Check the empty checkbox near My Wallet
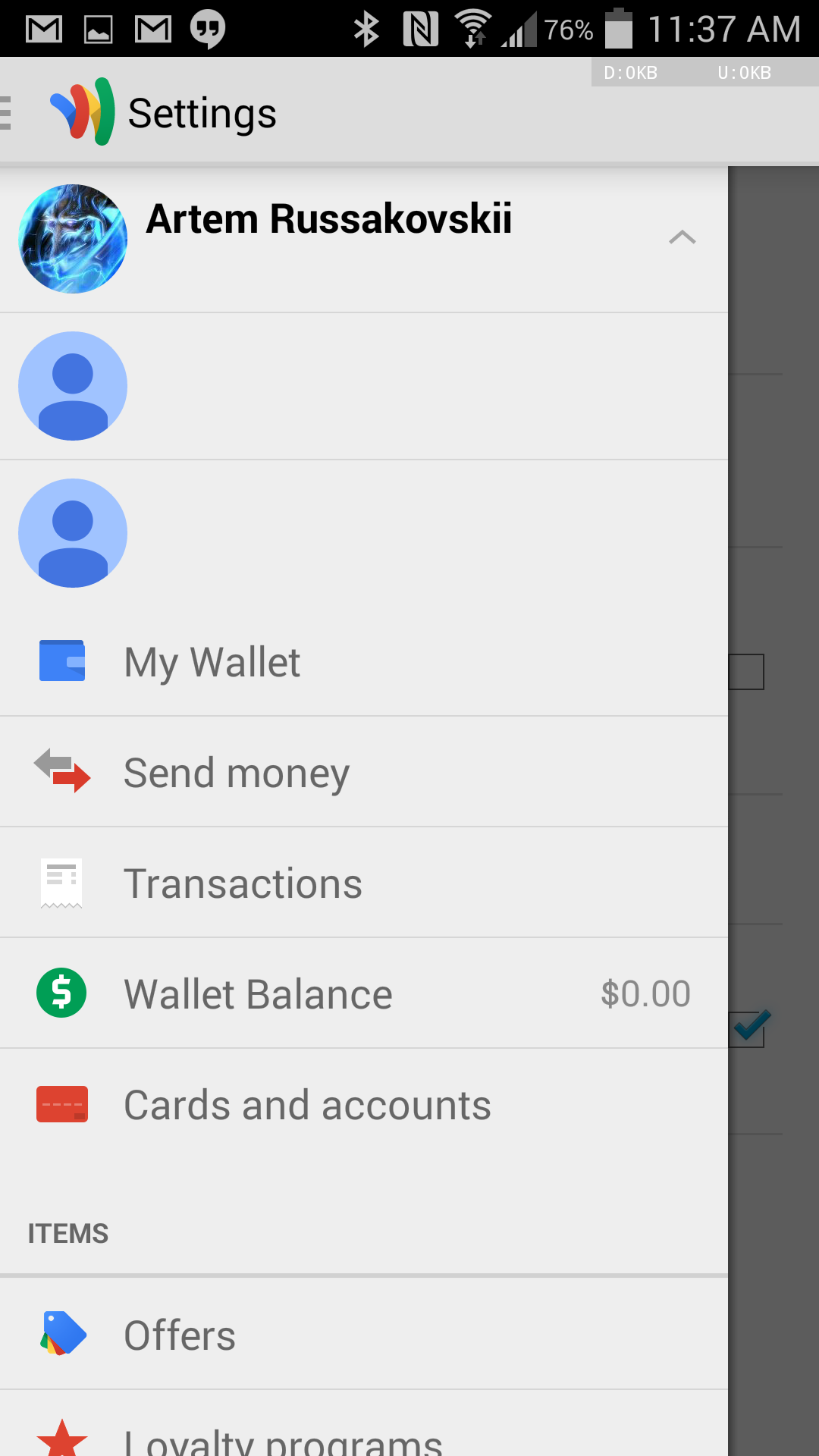Viewport: 819px width, 1456px height. tap(745, 670)
